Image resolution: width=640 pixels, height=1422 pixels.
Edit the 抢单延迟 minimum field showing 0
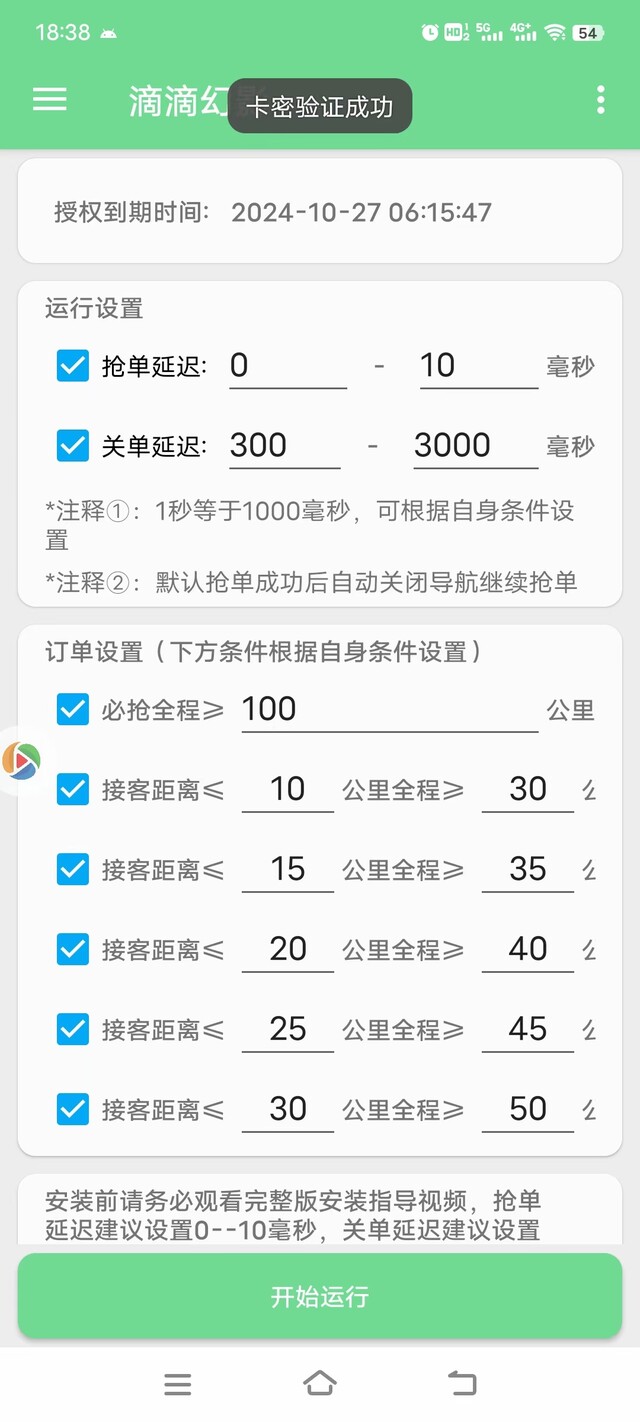point(287,366)
